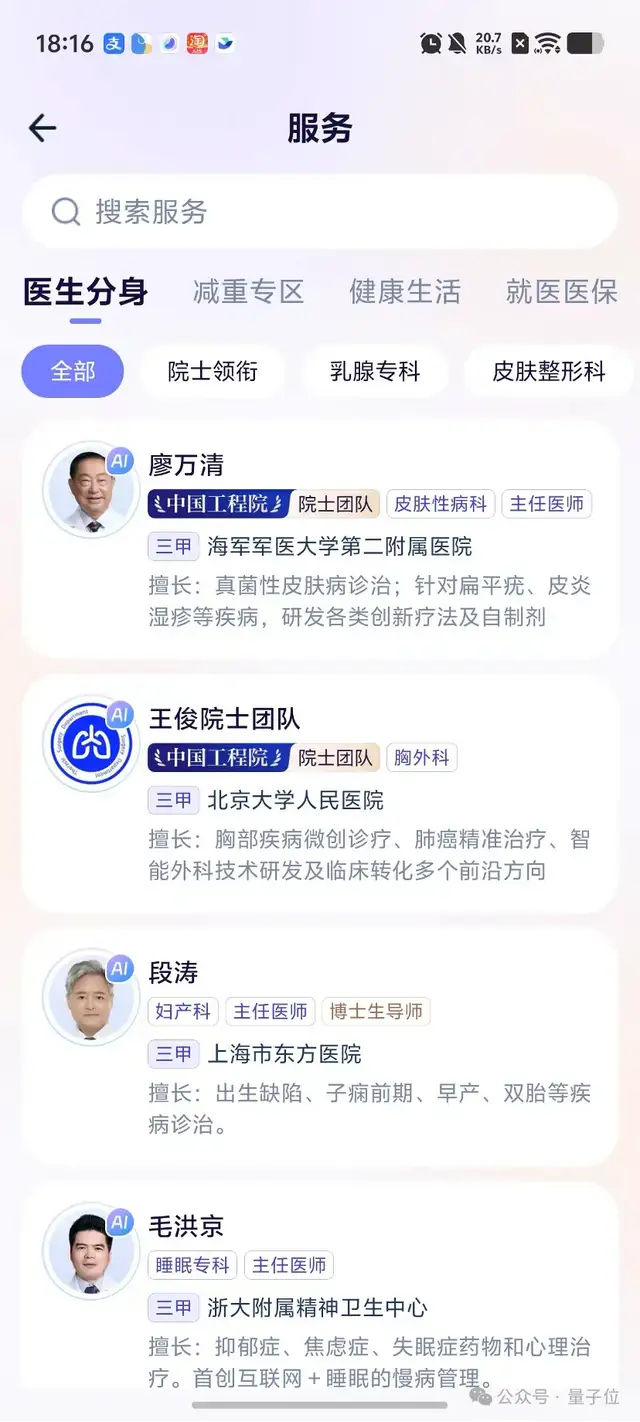Image resolution: width=640 pixels, height=1422 pixels.
Task: Open doctor card for 廖万清
Action: click(320, 539)
